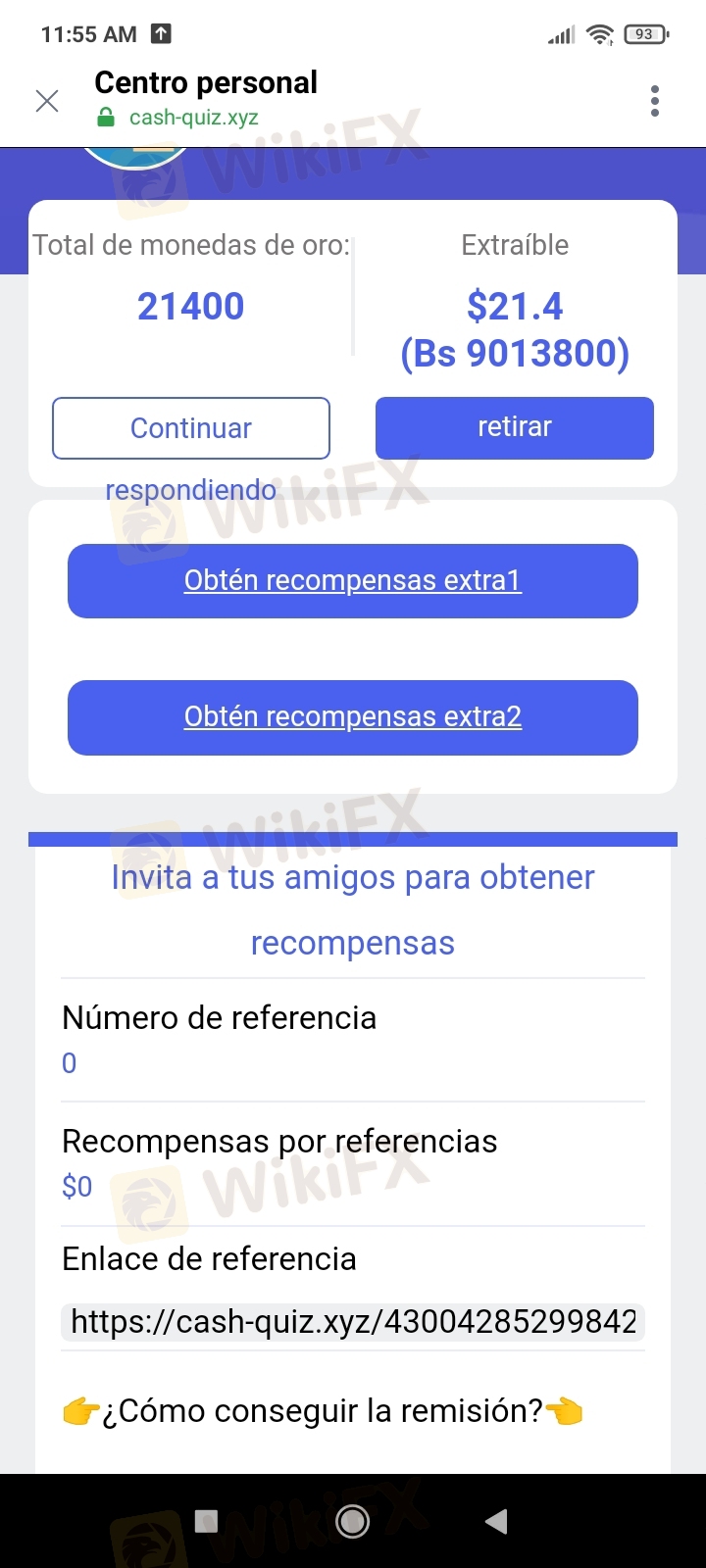
Task: Open Obtén recompensas extra1
Action: click(x=353, y=581)
